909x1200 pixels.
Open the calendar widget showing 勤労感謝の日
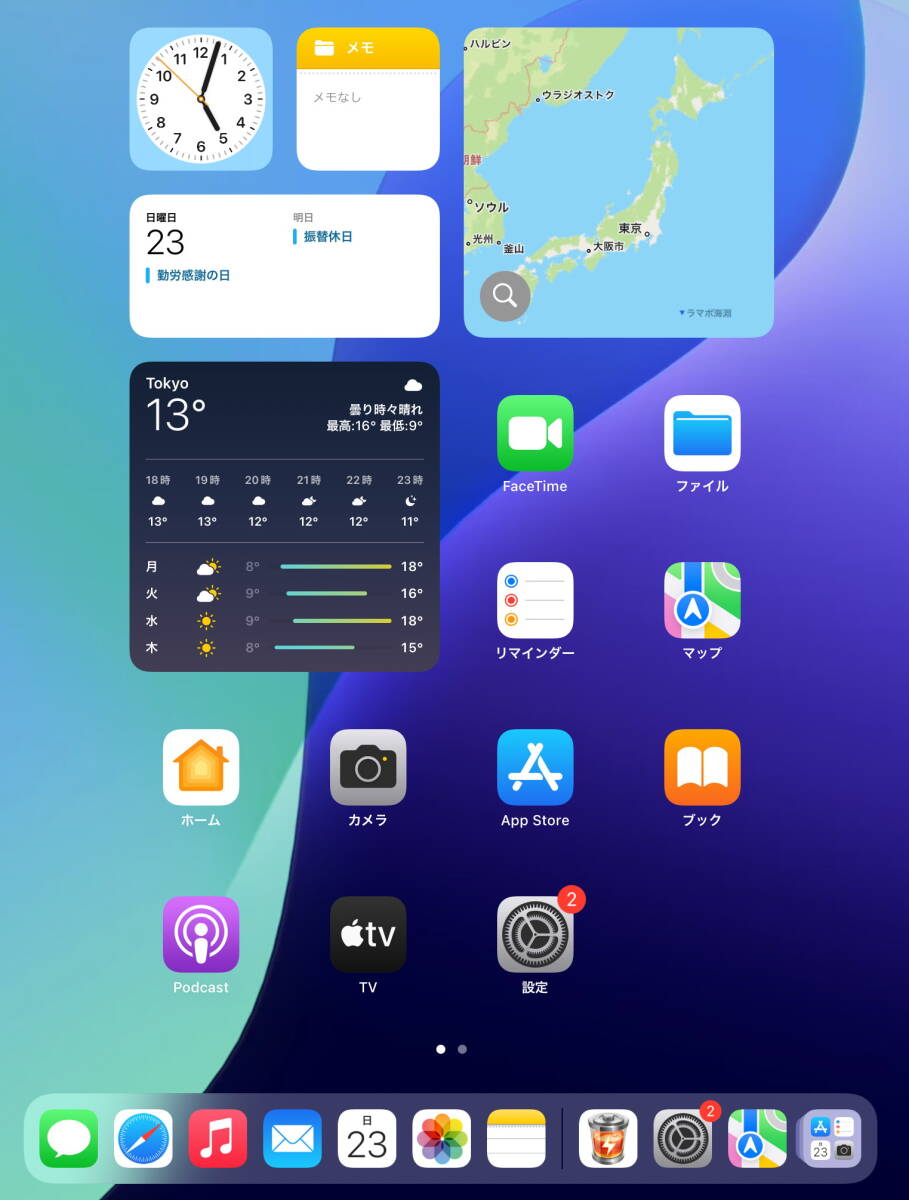click(x=284, y=266)
